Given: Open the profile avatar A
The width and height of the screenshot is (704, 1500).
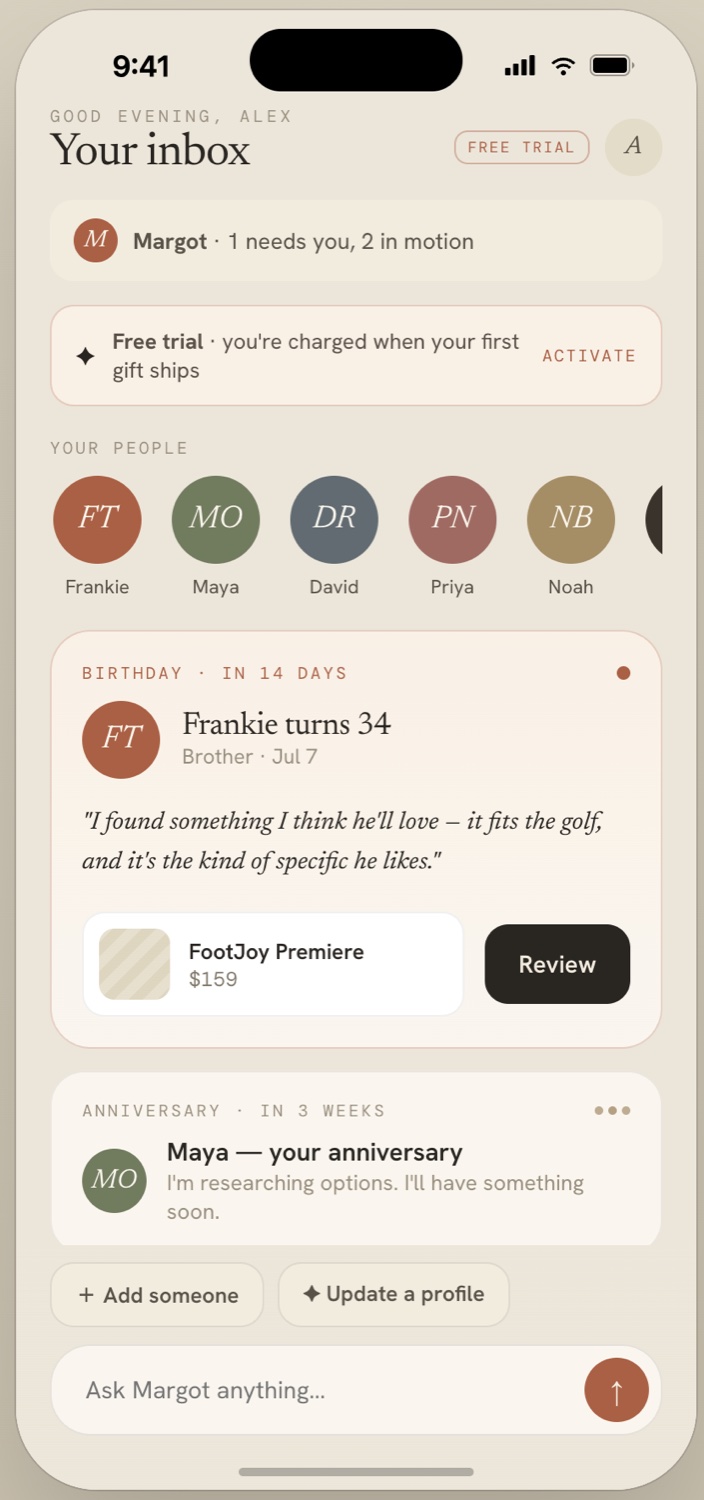Looking at the screenshot, I should coord(633,147).
